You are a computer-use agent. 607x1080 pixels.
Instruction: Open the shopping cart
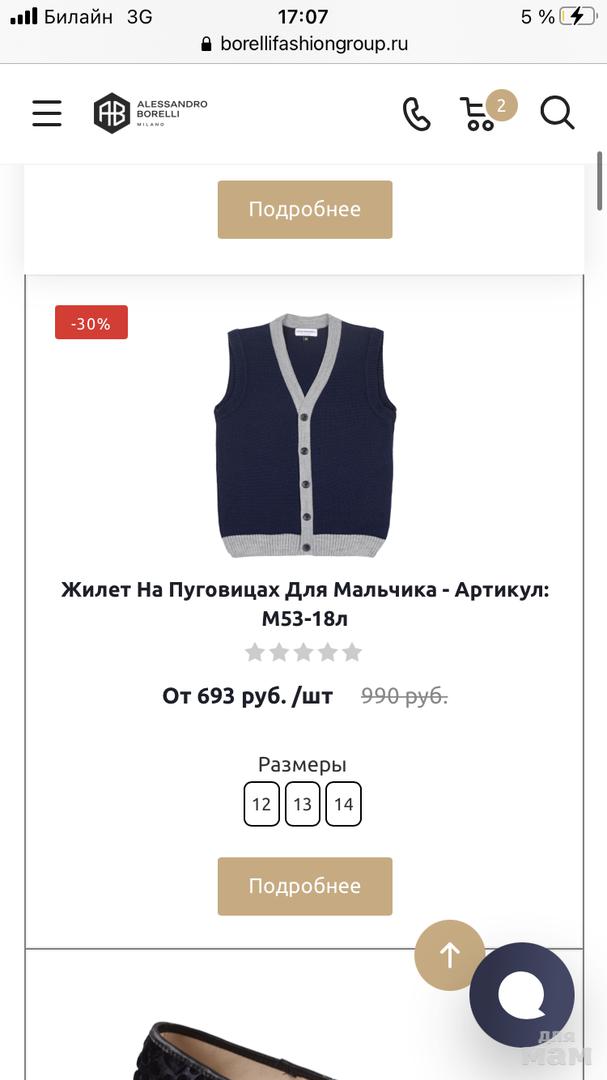click(480, 114)
